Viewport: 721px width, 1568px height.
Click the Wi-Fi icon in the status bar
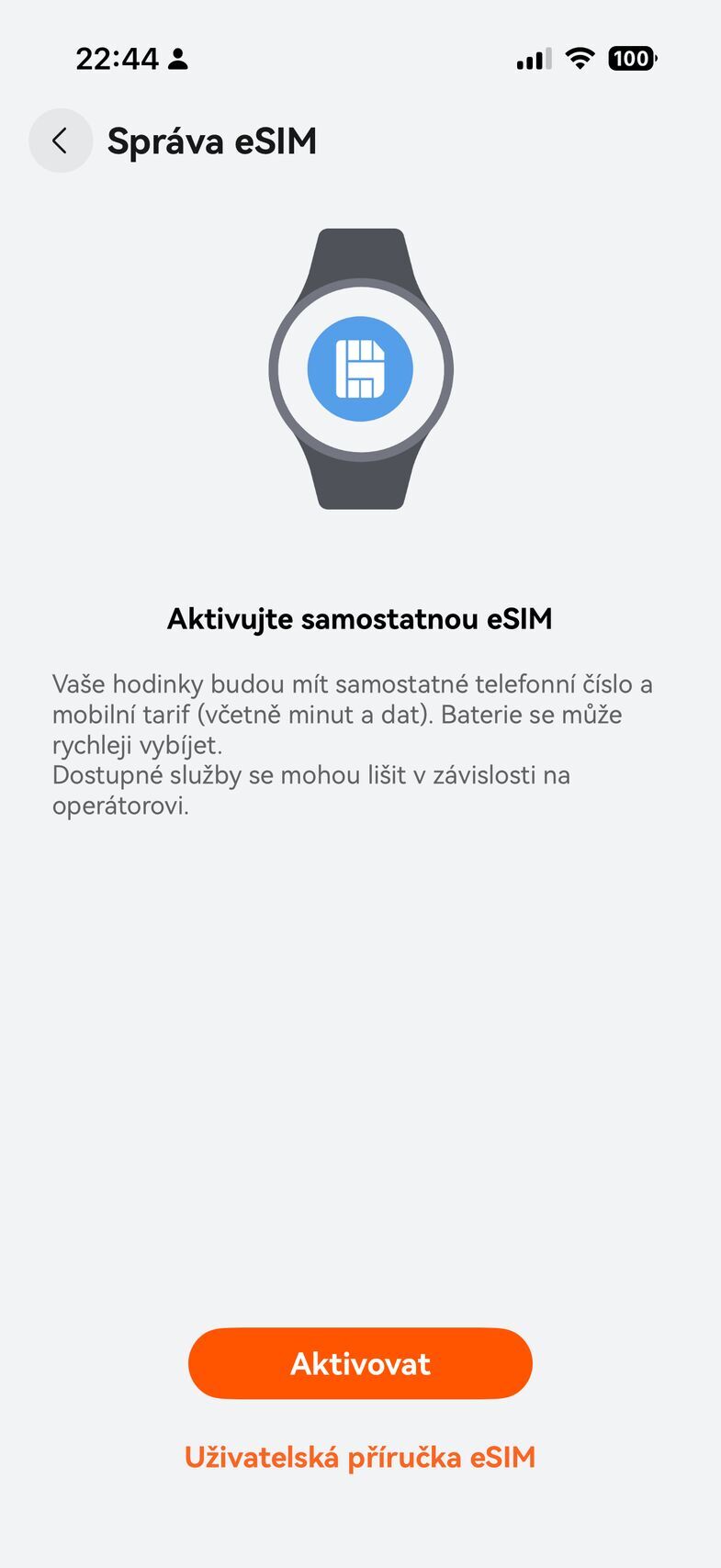(x=579, y=58)
